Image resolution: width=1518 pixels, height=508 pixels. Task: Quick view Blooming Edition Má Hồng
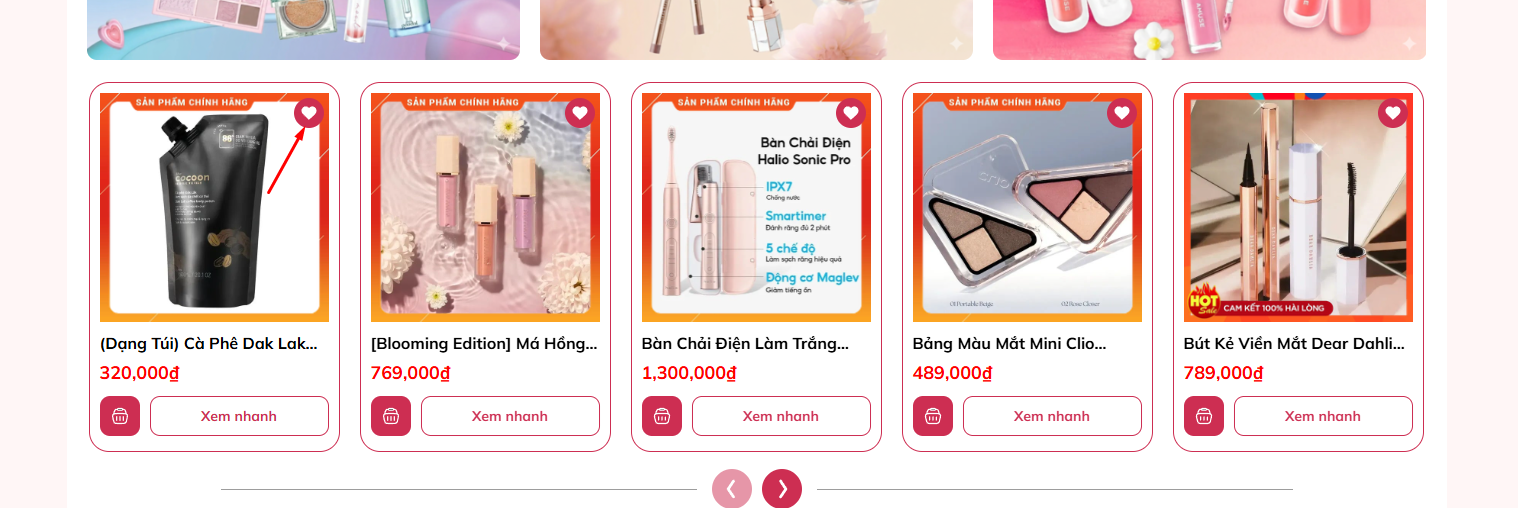(510, 416)
